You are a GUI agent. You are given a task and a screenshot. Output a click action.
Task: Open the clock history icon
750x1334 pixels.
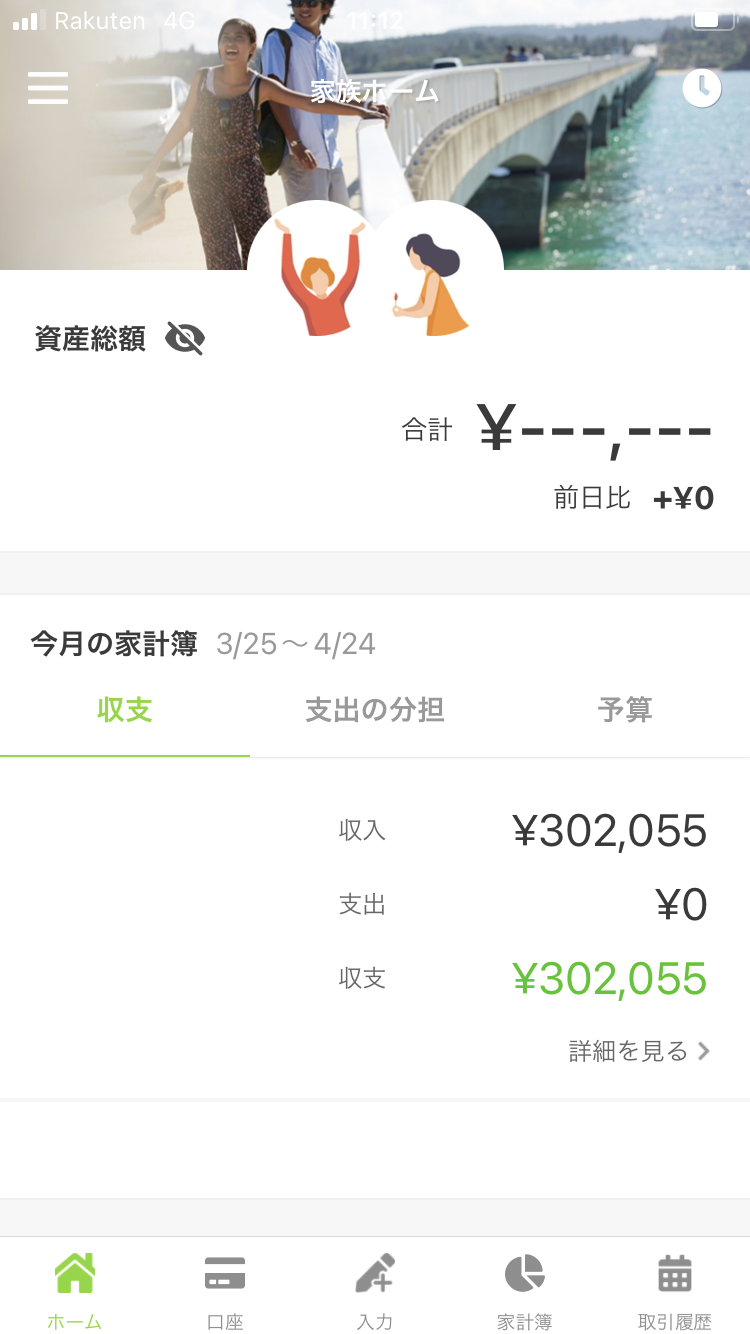pyautogui.click(x=702, y=88)
